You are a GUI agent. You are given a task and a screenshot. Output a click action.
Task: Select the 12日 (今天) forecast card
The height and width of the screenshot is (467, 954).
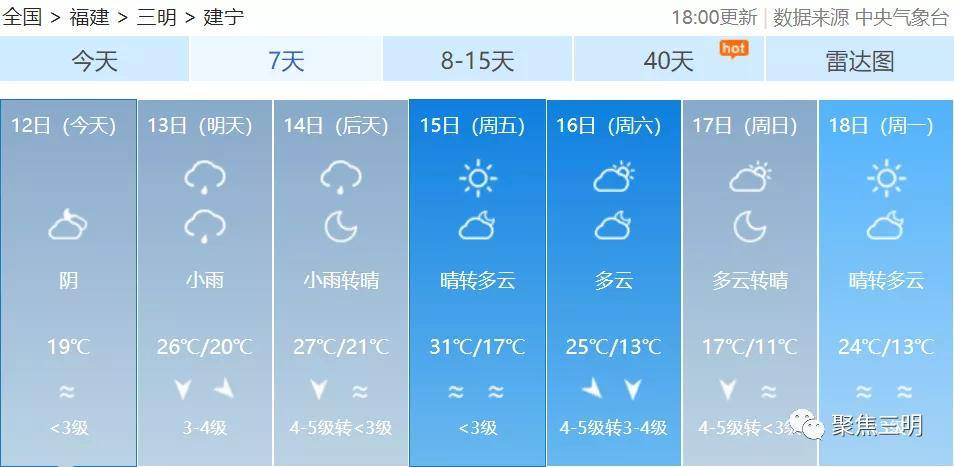(68, 282)
